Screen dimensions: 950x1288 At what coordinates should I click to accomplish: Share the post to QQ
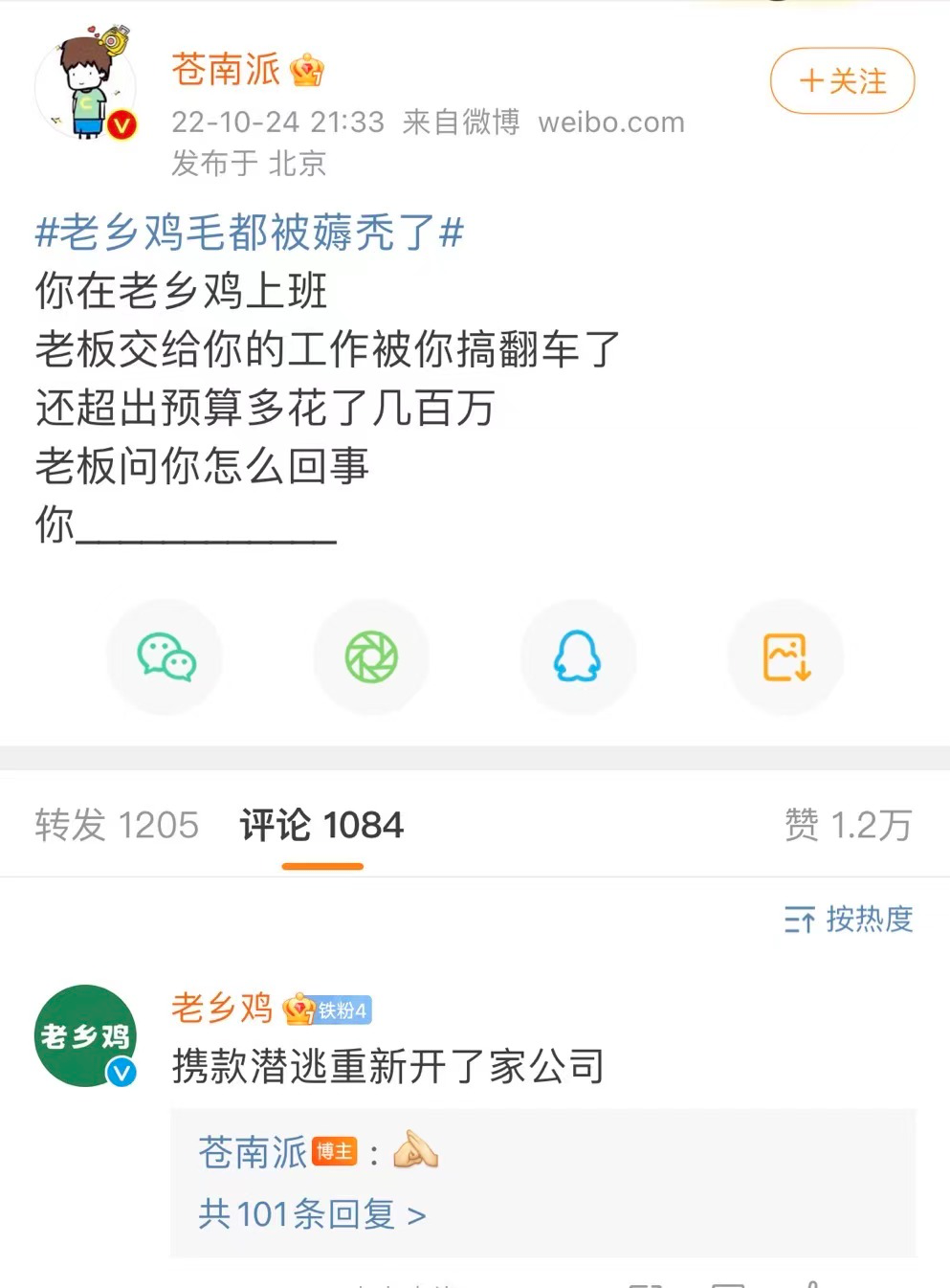577,657
